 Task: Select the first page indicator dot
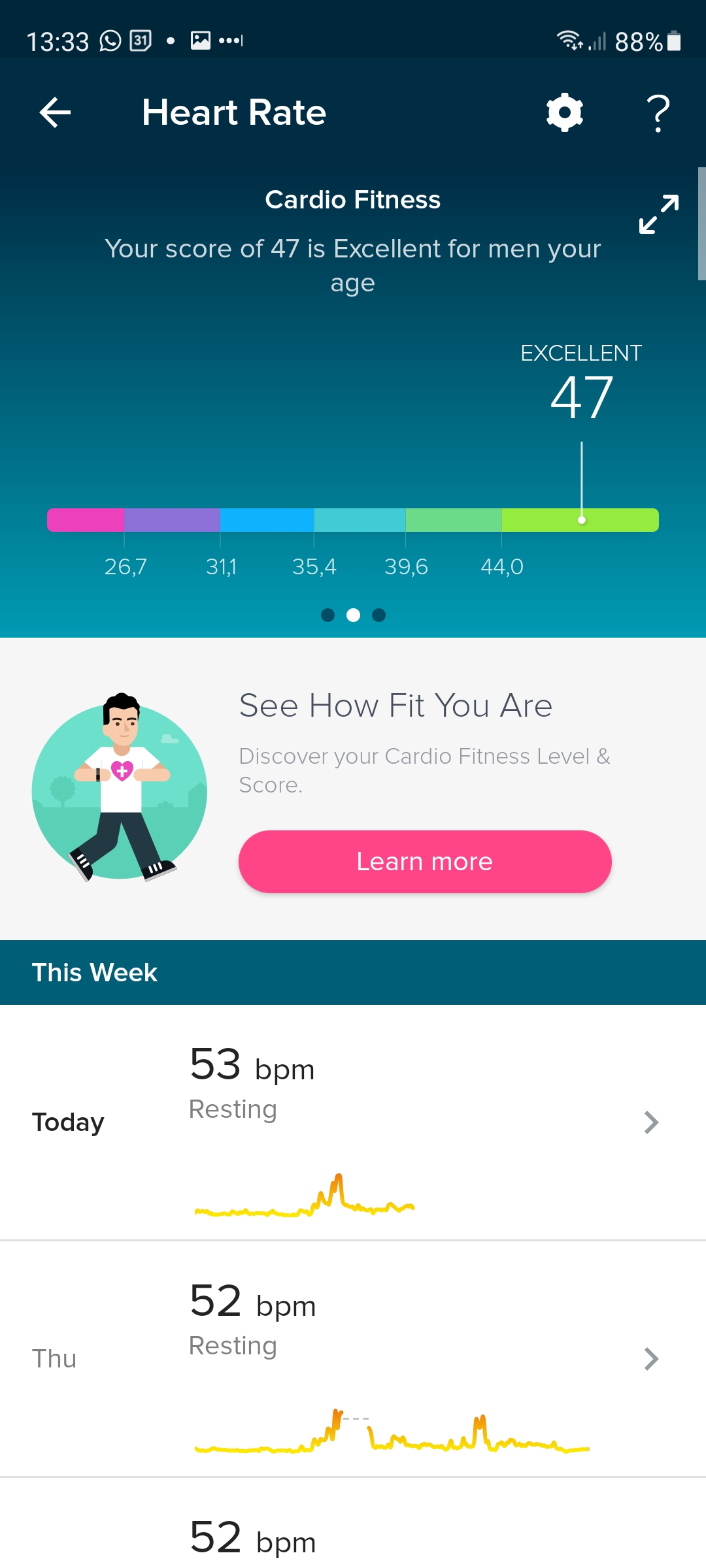328,615
